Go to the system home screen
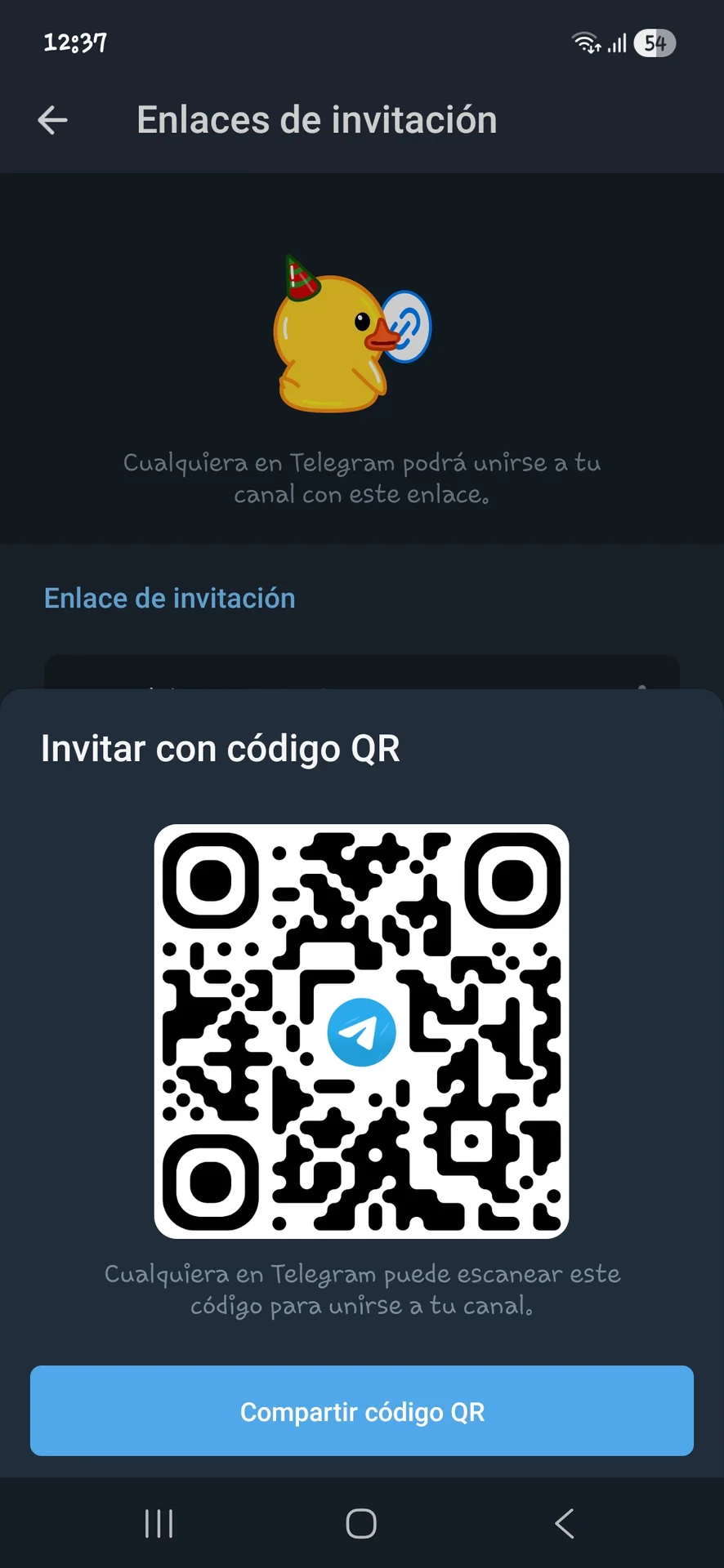The image size is (724, 1568). 361,1523
